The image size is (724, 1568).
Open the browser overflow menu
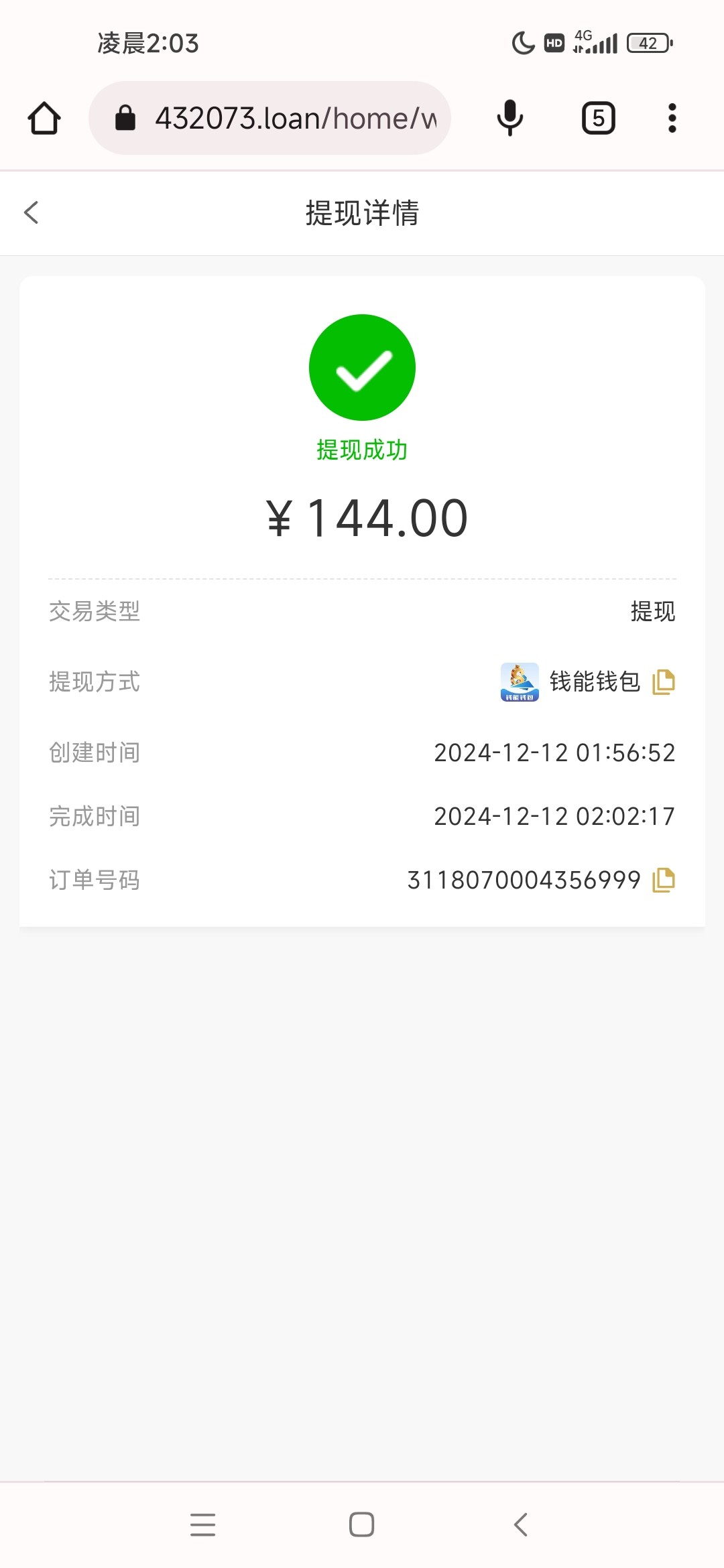[672, 119]
